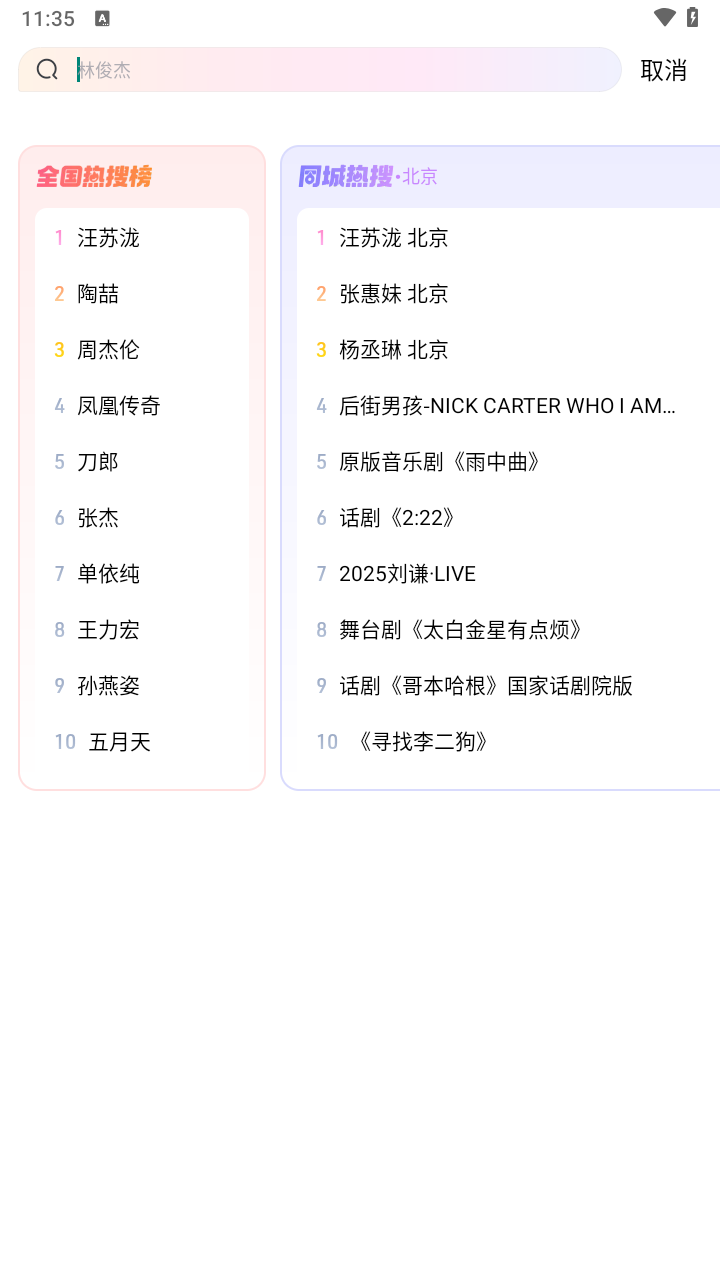Screen dimensions: 720x1280
Task: Open 五月天 ranked tenth
Action: click(119, 742)
